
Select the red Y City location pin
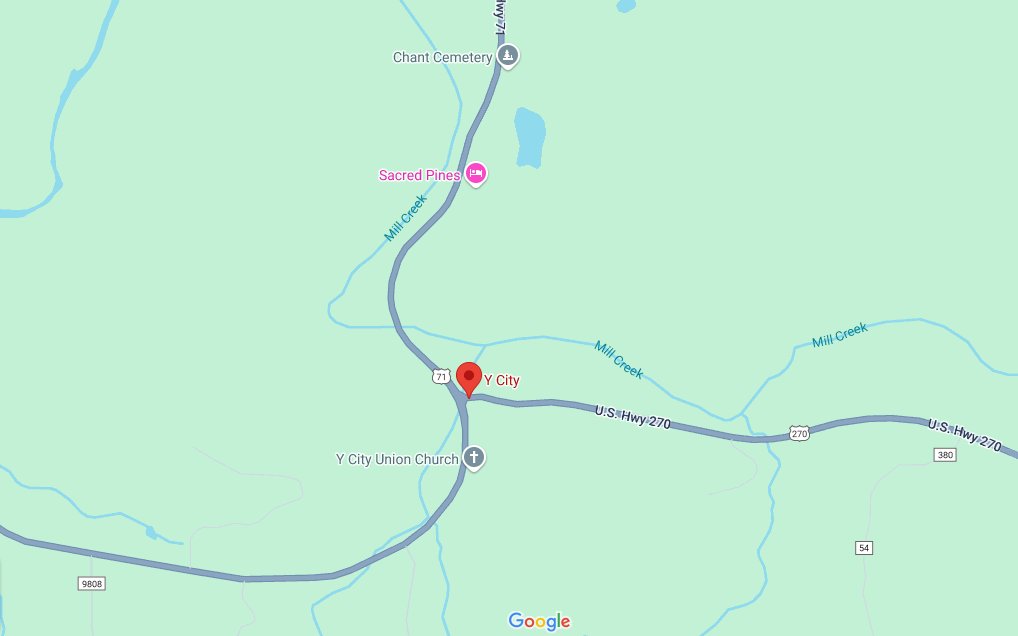468,378
